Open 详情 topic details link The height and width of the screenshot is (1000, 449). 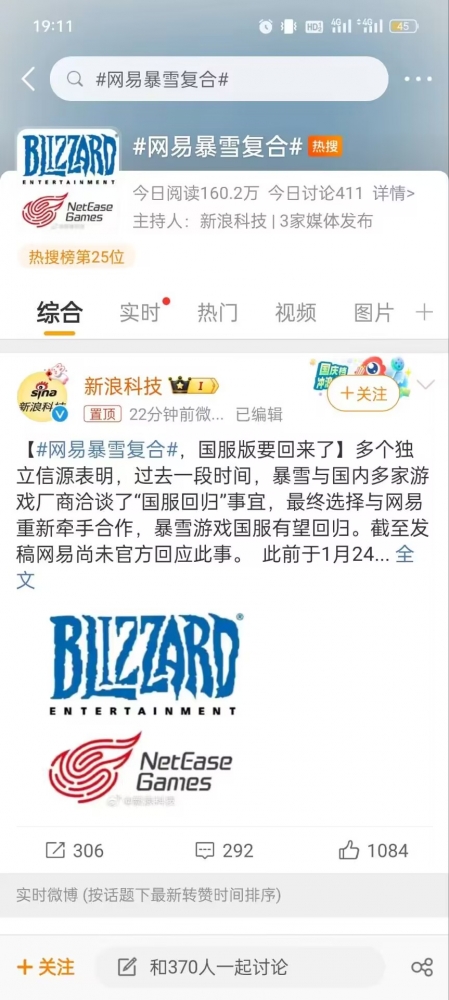pos(394,193)
